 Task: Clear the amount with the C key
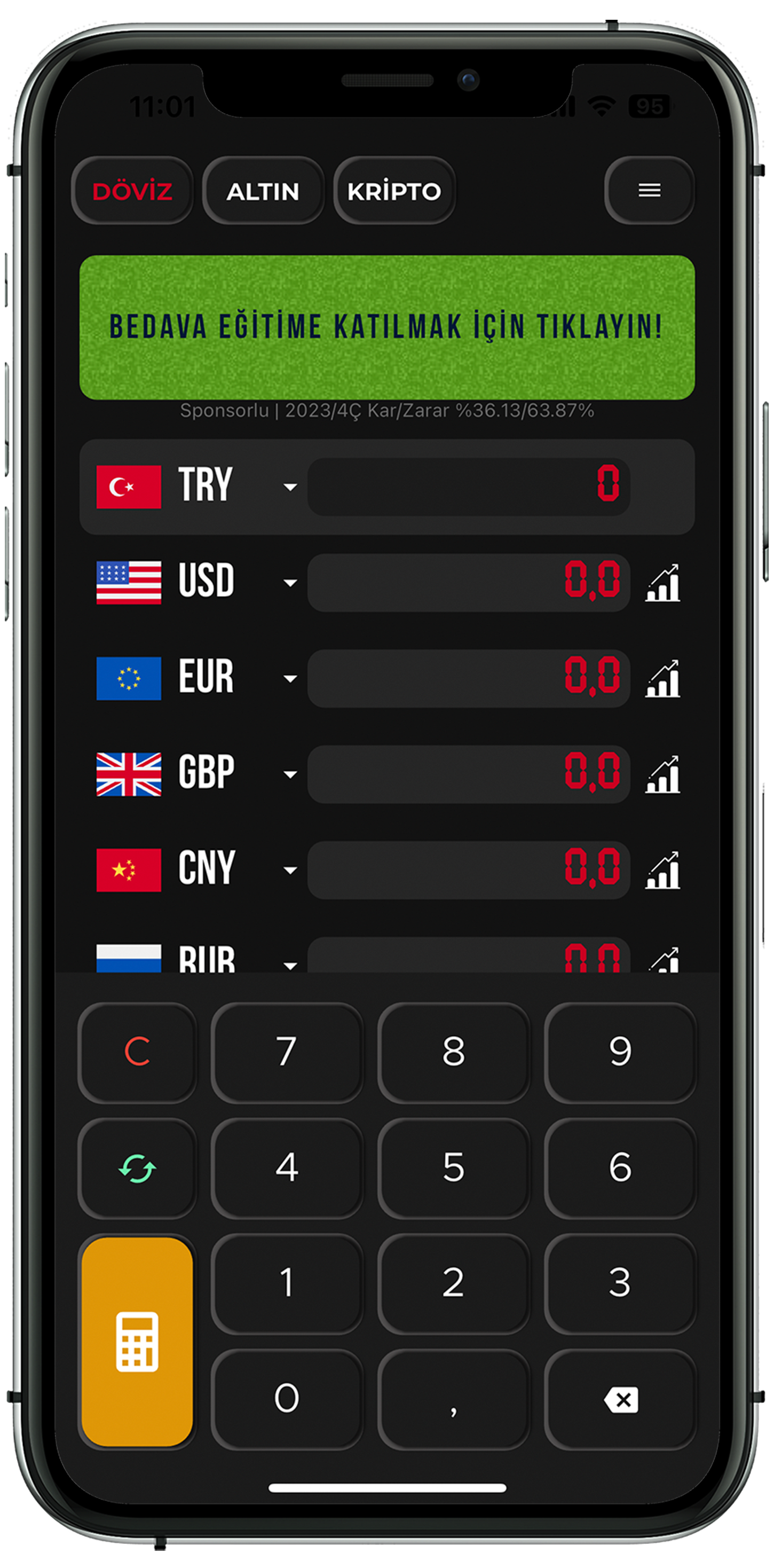pyautogui.click(x=138, y=1052)
